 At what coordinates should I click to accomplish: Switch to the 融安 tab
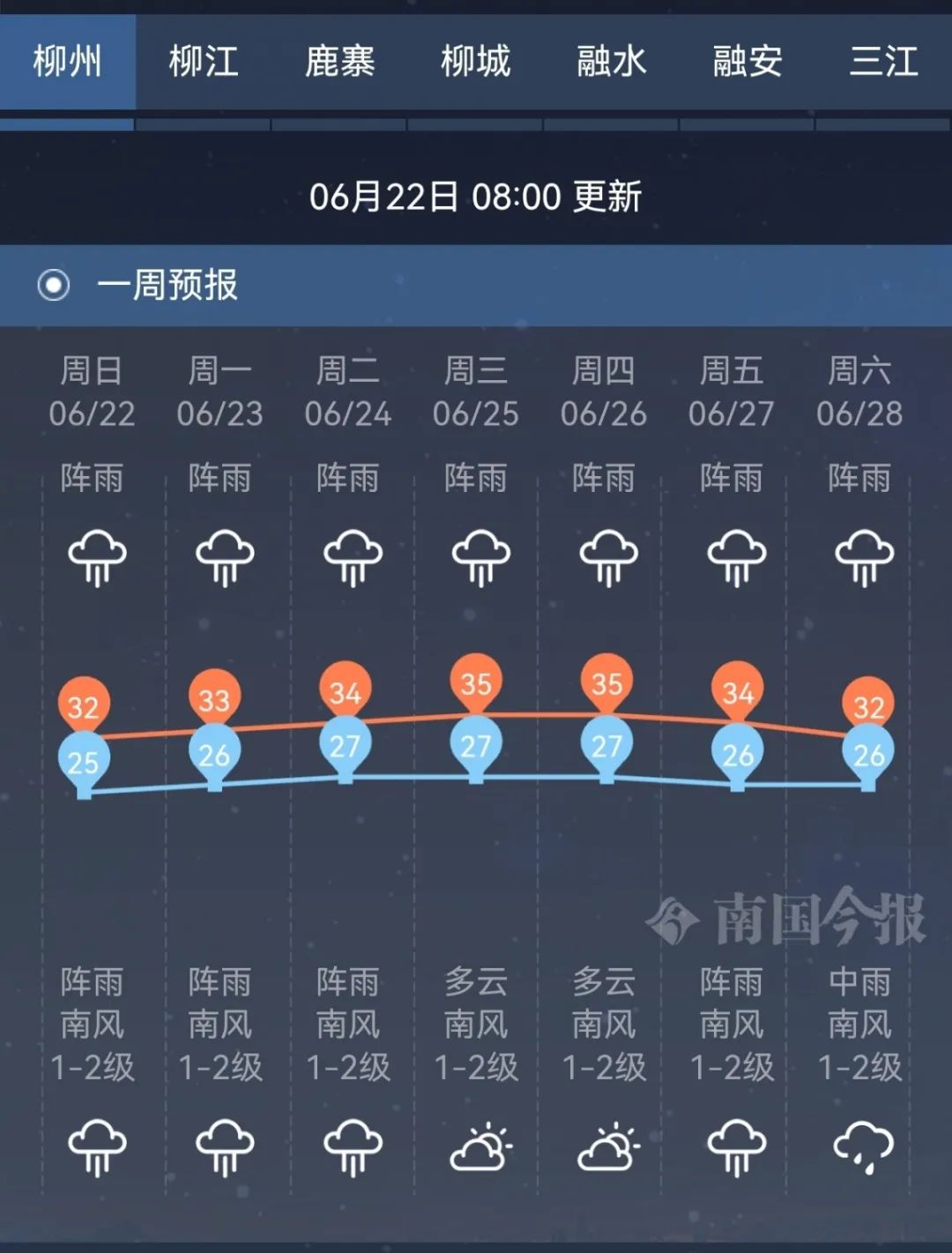click(747, 62)
